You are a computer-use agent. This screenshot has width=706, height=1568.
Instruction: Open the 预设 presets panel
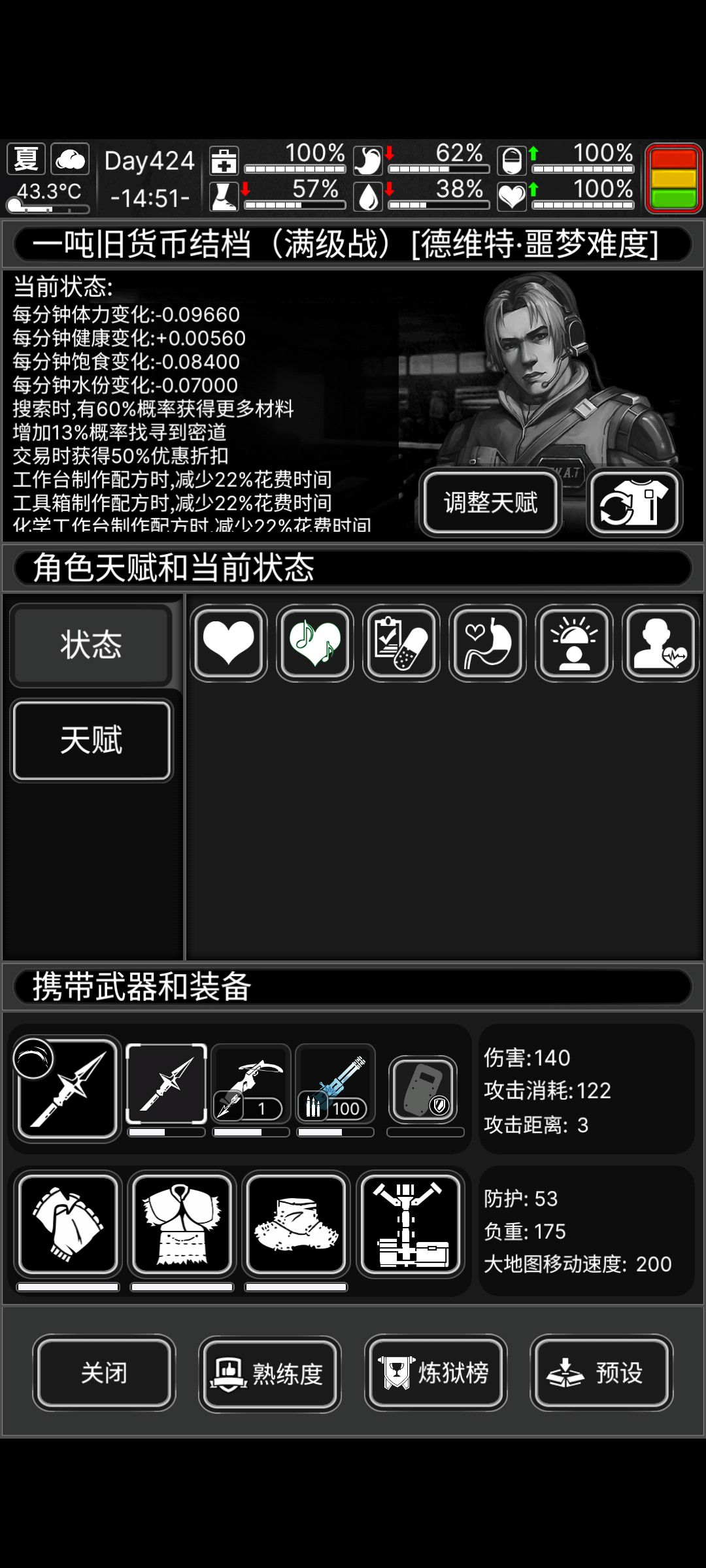(x=601, y=1374)
